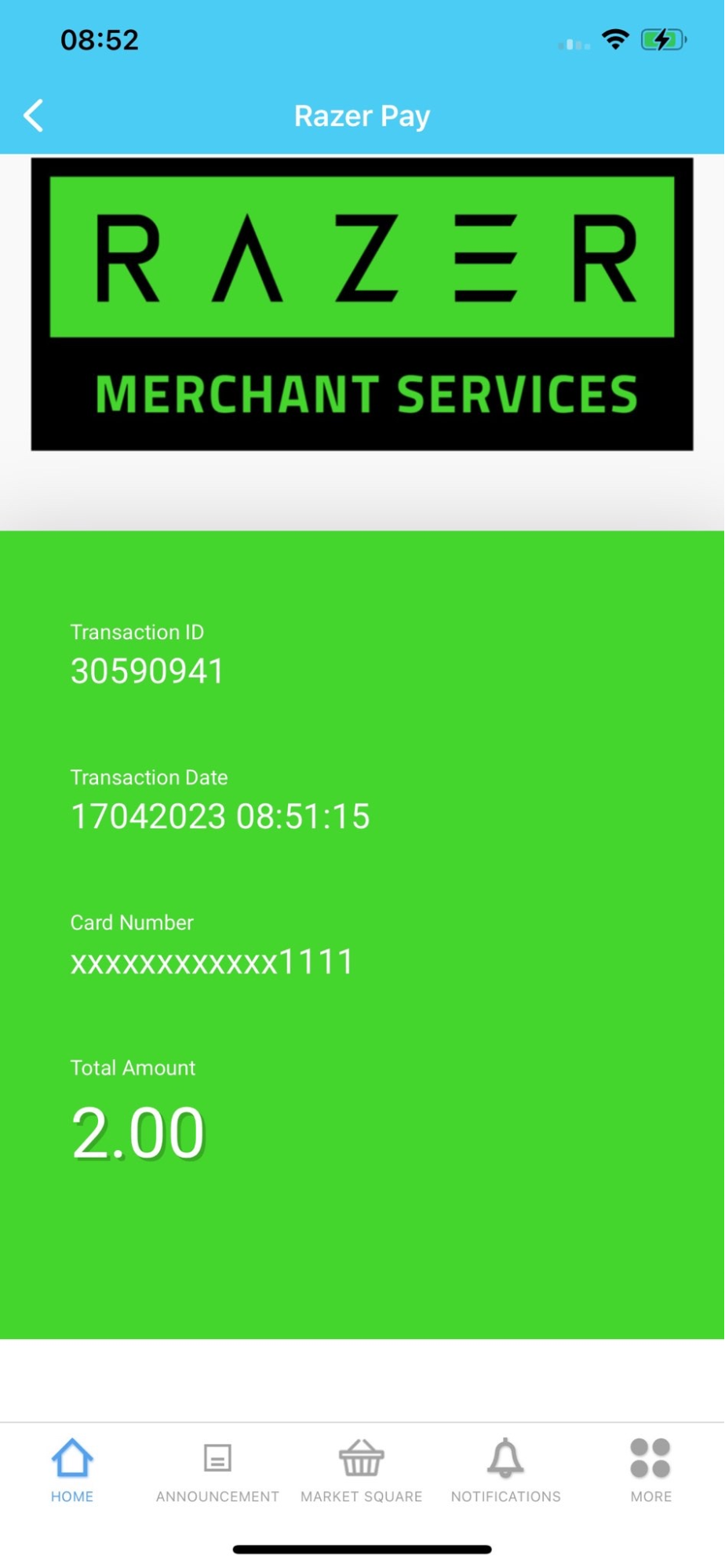Screen dimensions: 725x1568
Task: Select the More tab
Action: 650,1470
